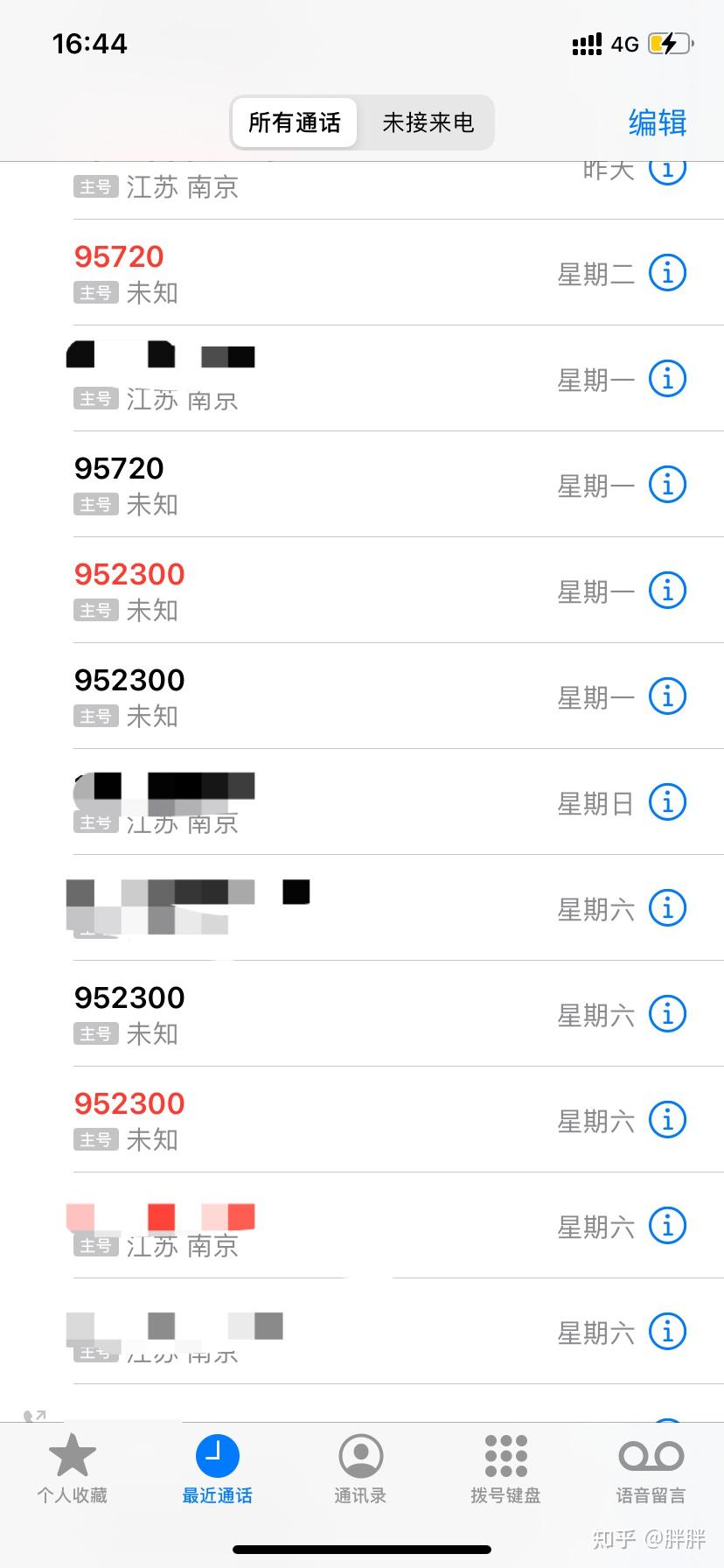Tap the 4G network status indicator
Viewport: 724px width, 1568px height.
point(626,44)
